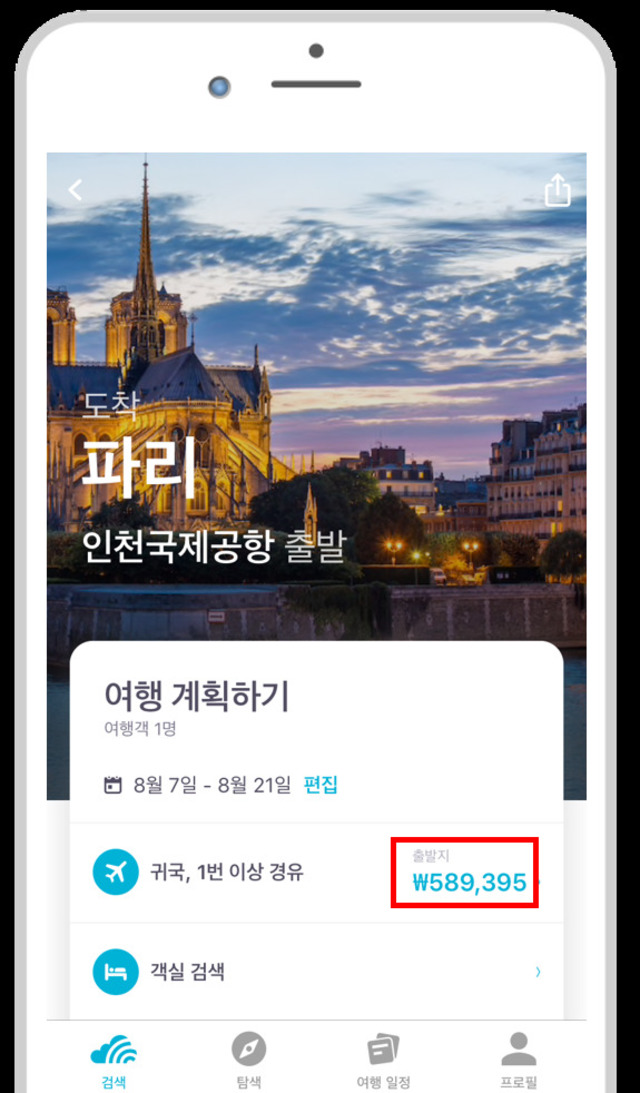Go back using the top-left arrow
The height and width of the screenshot is (1093, 640).
(75, 190)
